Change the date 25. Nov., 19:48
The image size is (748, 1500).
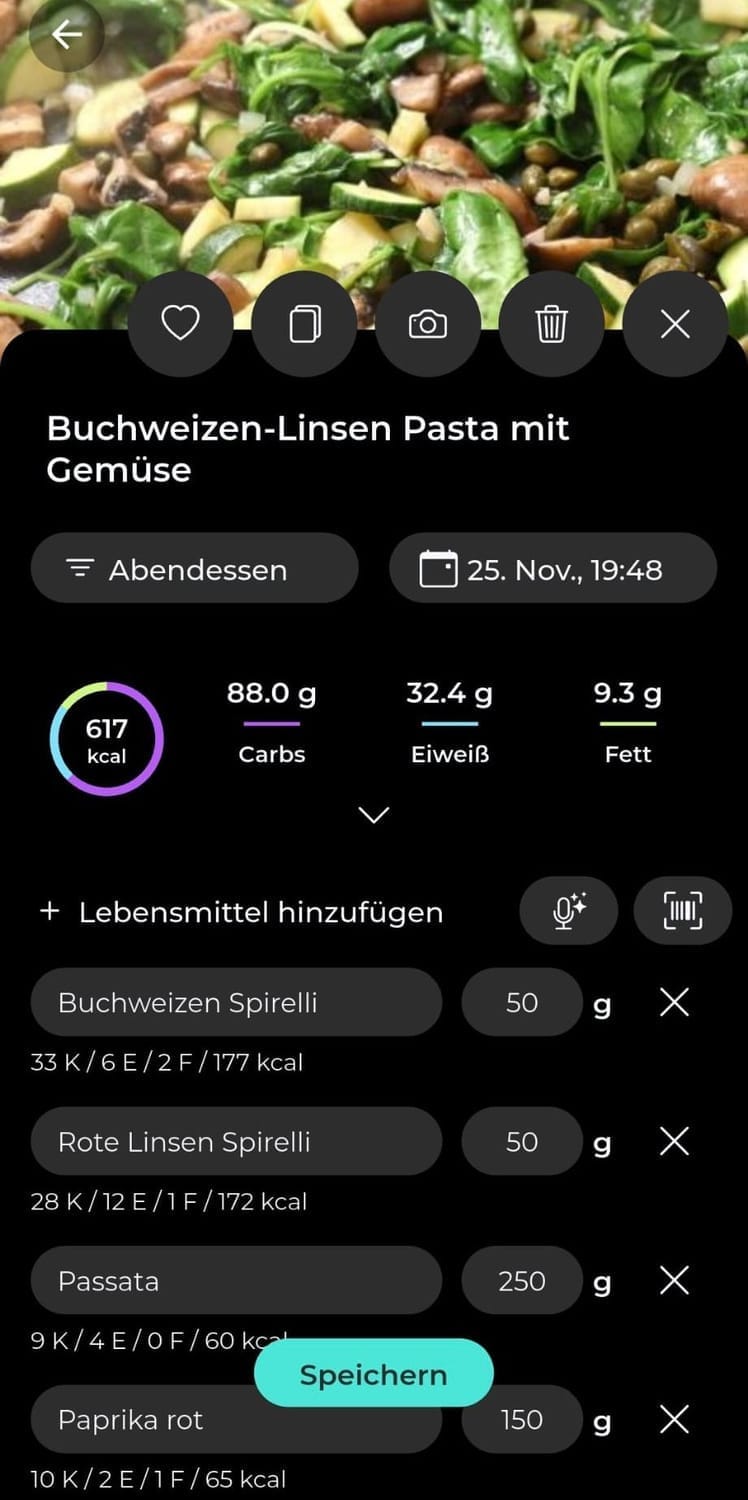coord(552,569)
